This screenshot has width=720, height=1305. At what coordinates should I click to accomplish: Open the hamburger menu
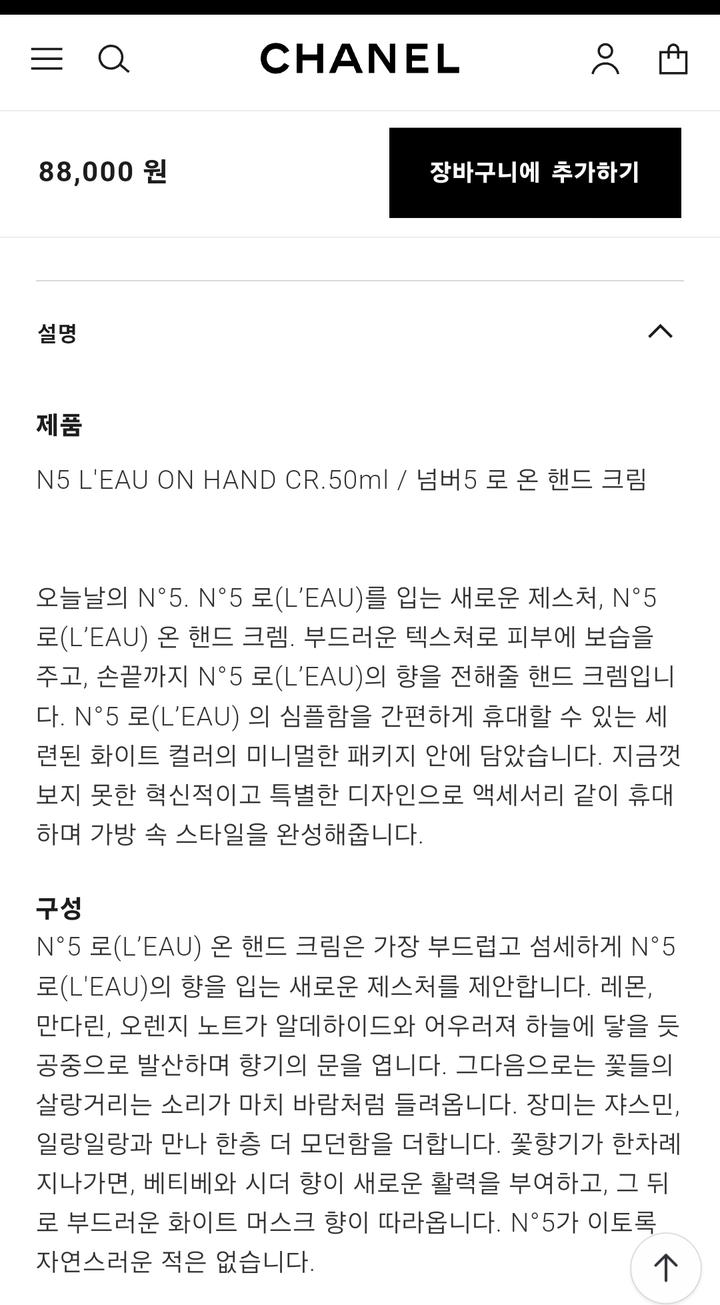tap(47, 59)
